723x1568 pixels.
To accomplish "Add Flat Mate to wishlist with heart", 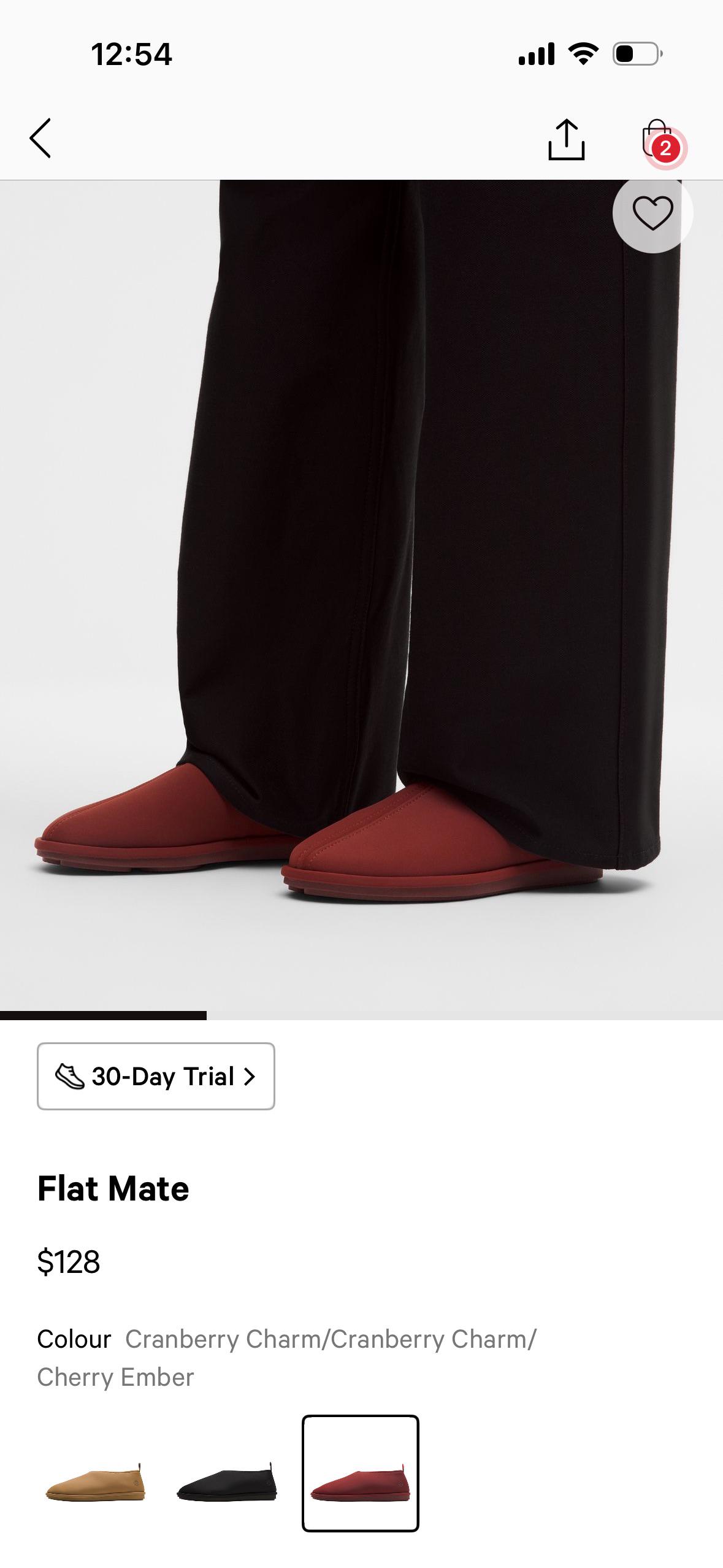I will coord(652,213).
